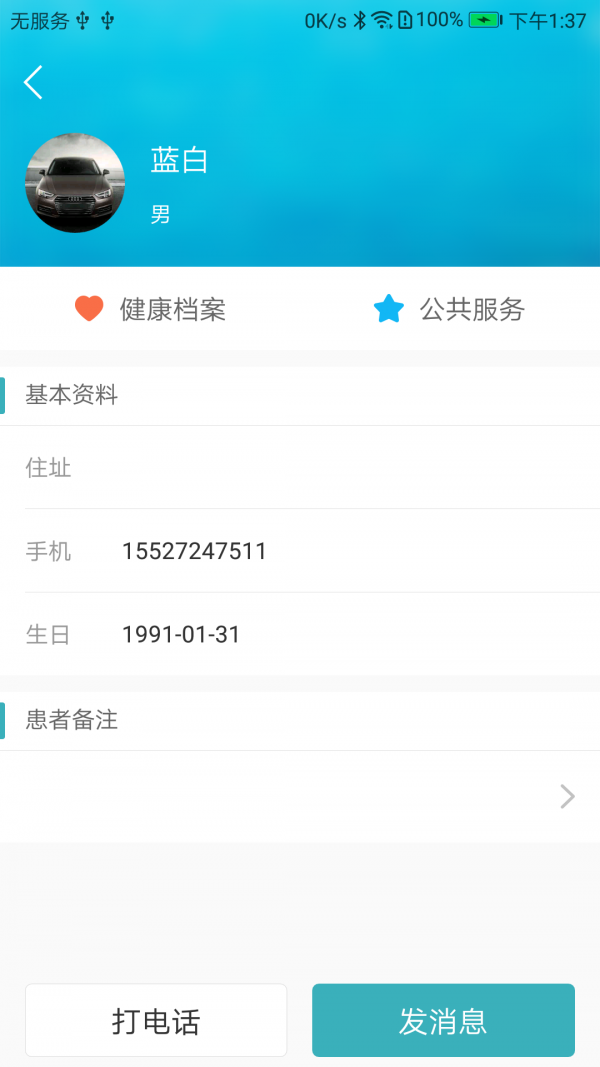Go back using the arrow icon
This screenshot has width=600, height=1067.
(34, 83)
